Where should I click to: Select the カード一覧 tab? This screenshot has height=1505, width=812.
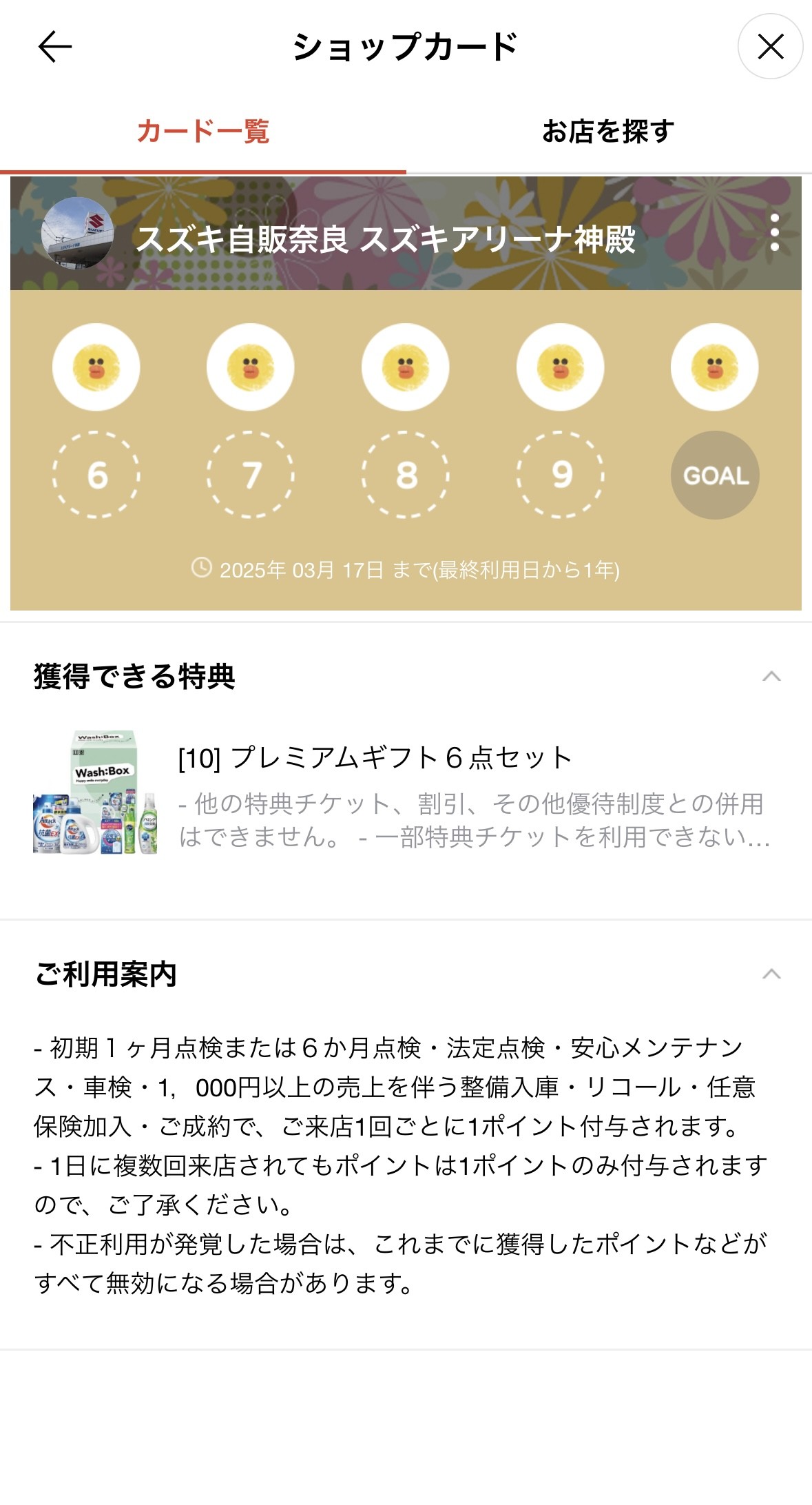(203, 131)
